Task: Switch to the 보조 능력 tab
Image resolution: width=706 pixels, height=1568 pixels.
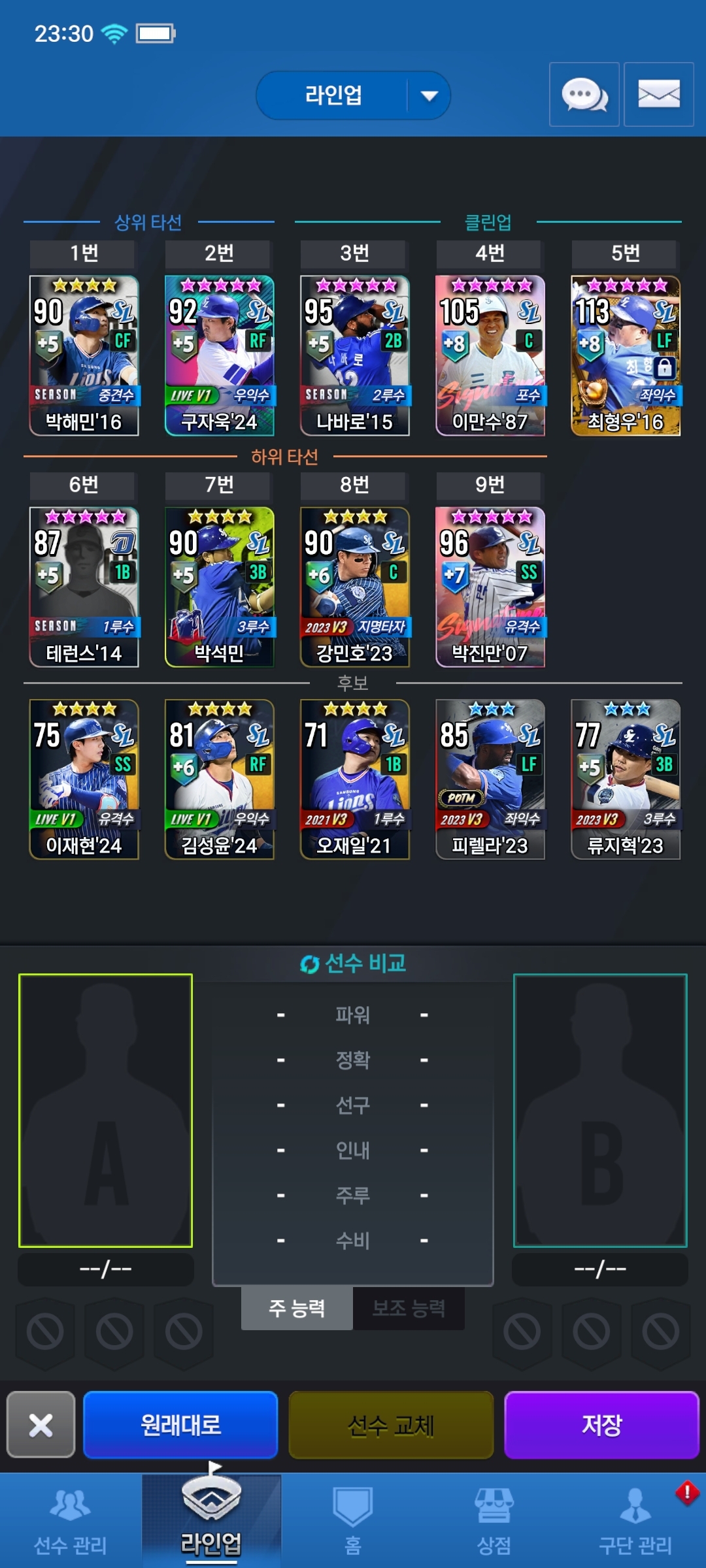Action: point(409,1308)
